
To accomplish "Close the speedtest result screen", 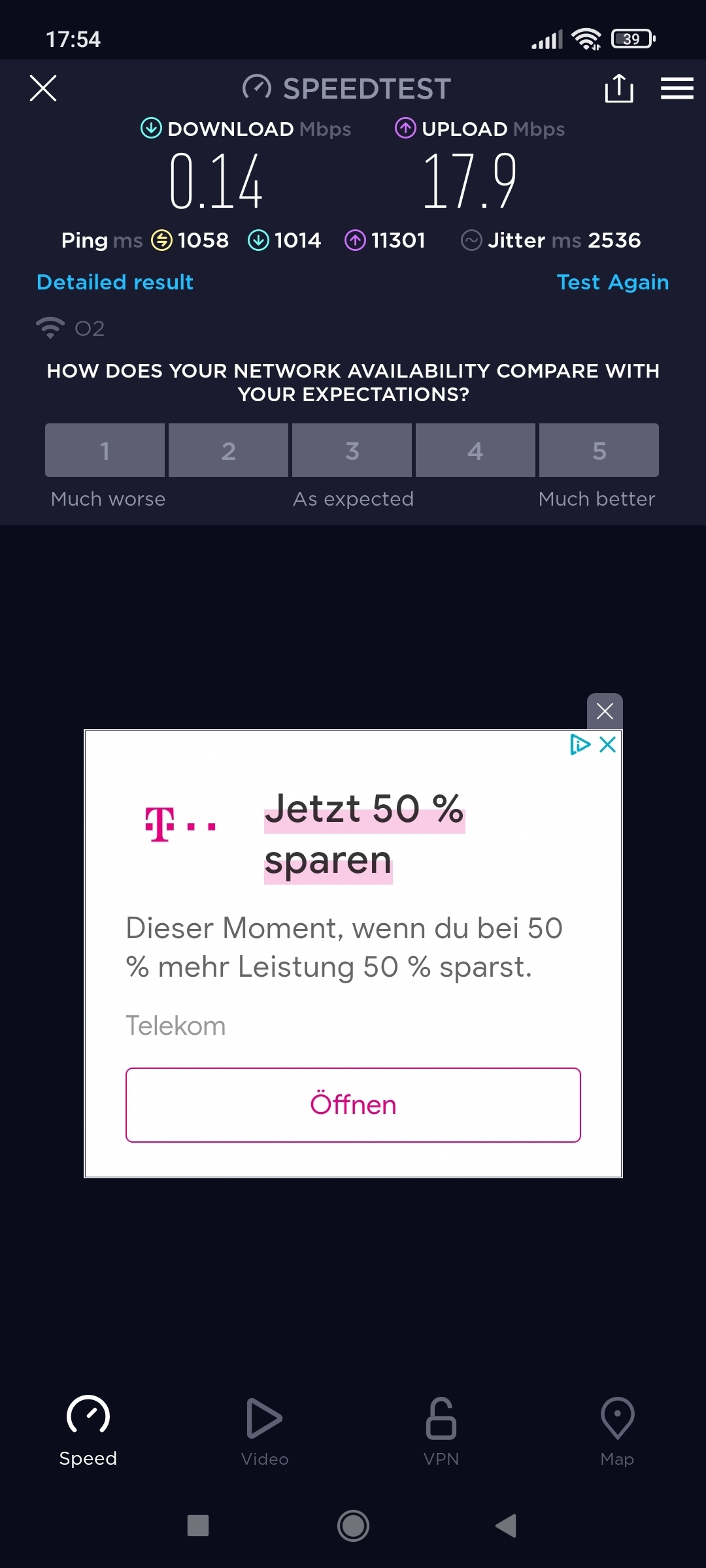I will coord(43,88).
